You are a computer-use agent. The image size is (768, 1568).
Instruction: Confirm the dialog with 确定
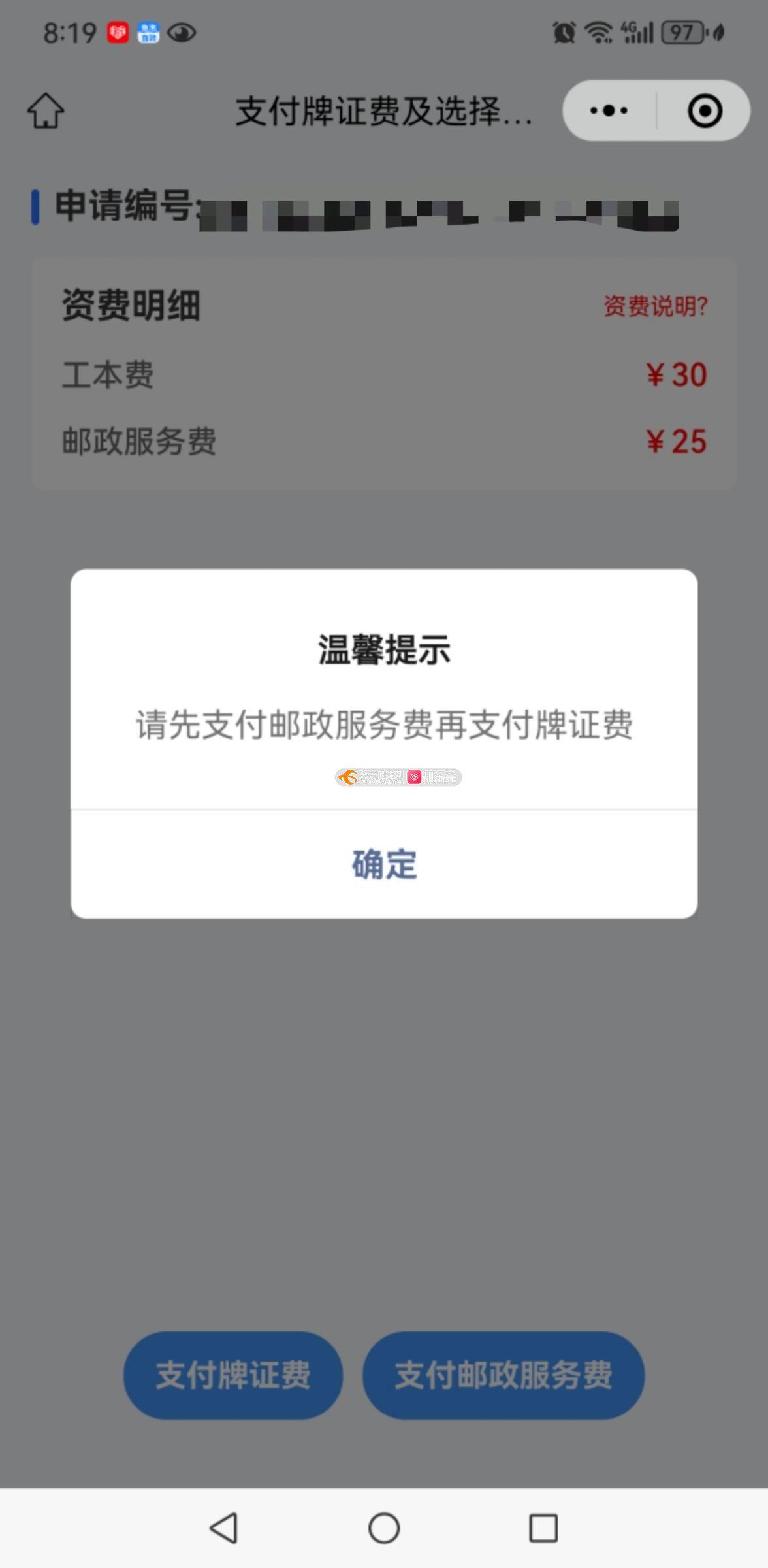[384, 864]
